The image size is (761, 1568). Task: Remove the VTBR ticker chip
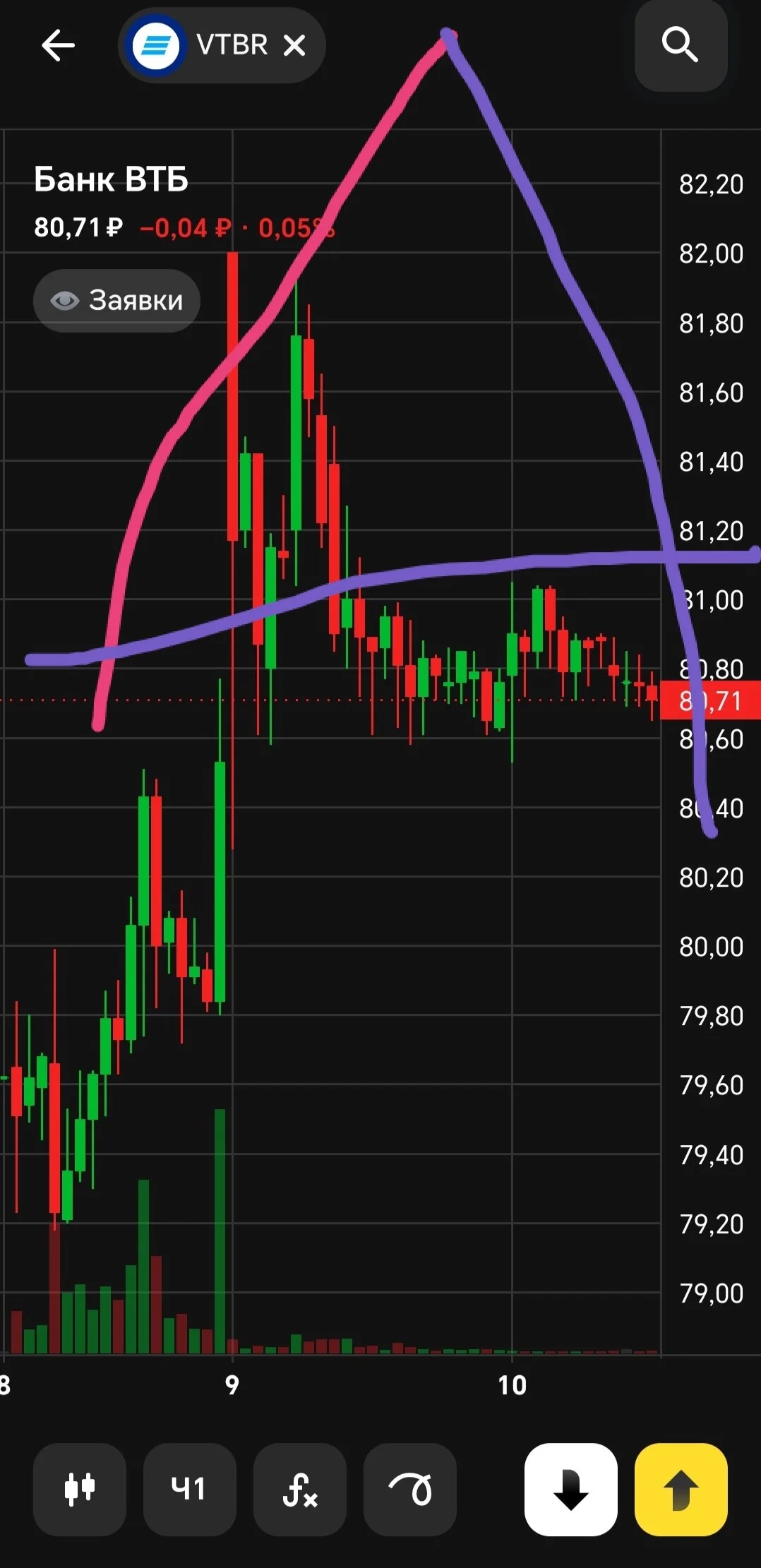[x=294, y=46]
